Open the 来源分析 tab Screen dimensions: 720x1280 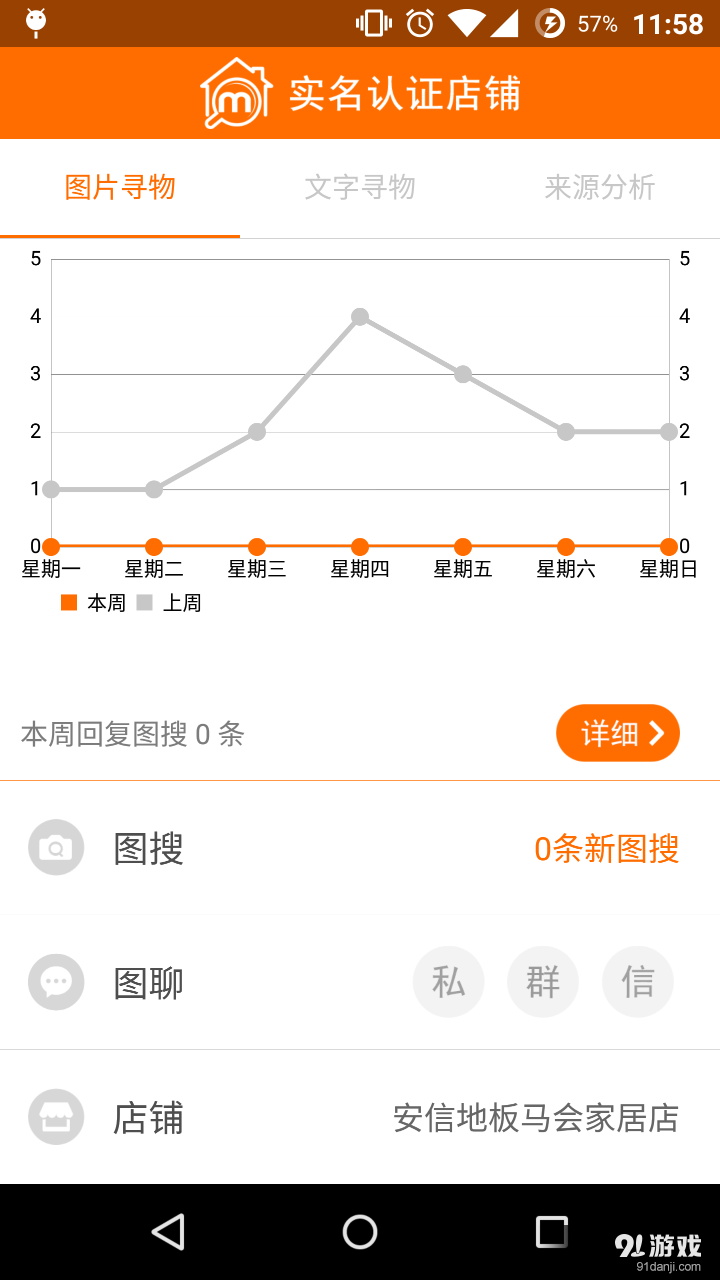point(599,187)
